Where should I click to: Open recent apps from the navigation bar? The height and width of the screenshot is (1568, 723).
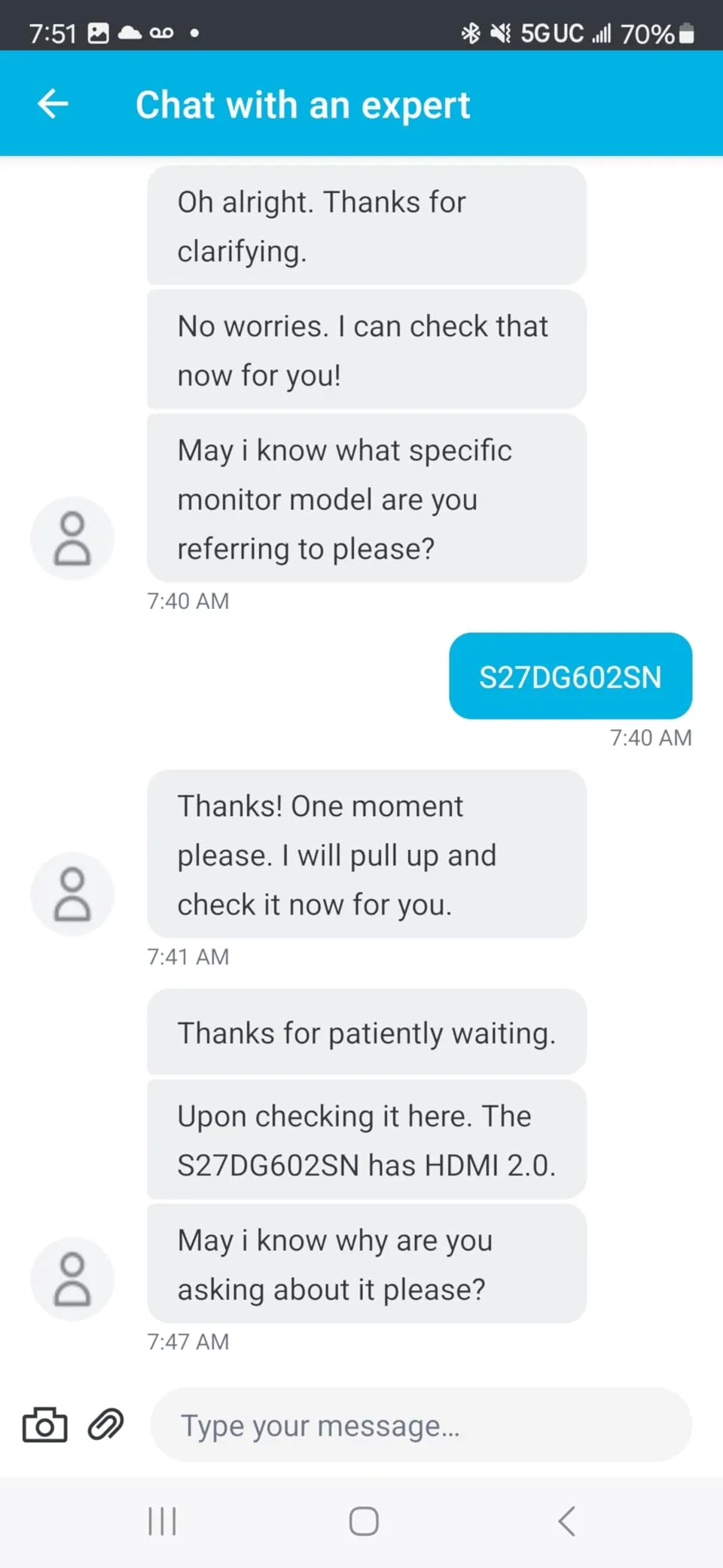[162, 1521]
